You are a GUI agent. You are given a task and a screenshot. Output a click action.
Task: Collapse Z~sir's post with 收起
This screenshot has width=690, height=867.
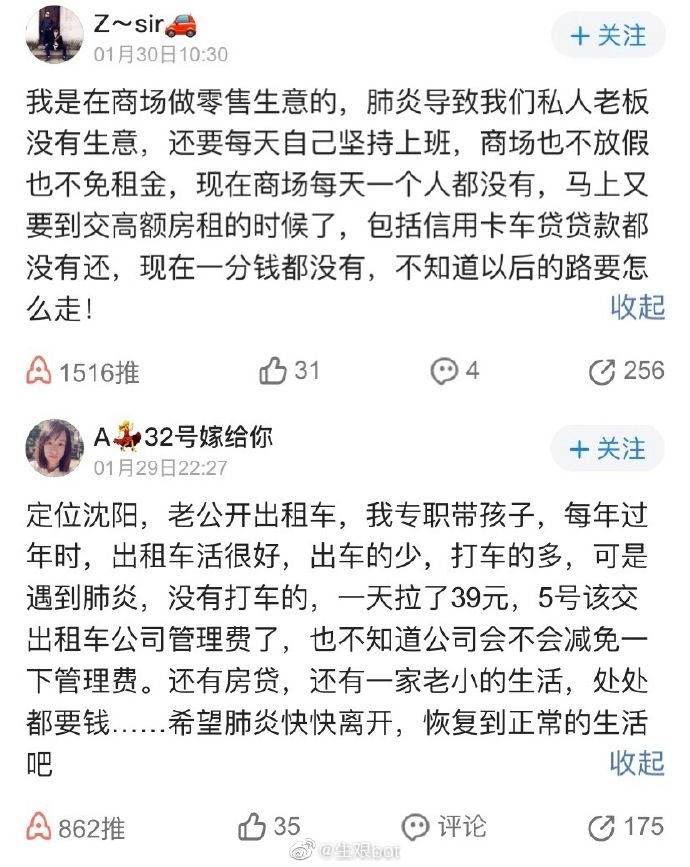(x=637, y=307)
